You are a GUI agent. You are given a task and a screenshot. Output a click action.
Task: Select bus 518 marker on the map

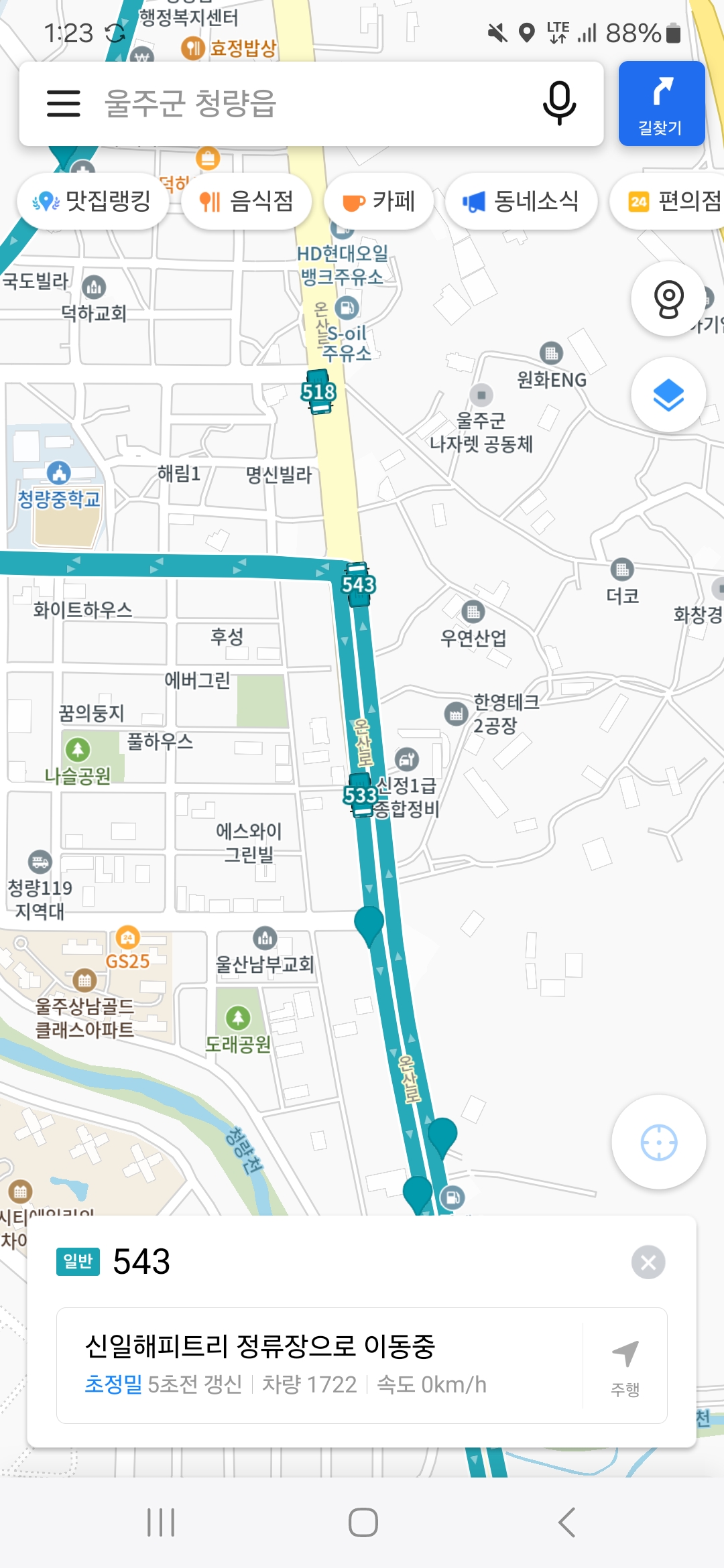pos(318,391)
